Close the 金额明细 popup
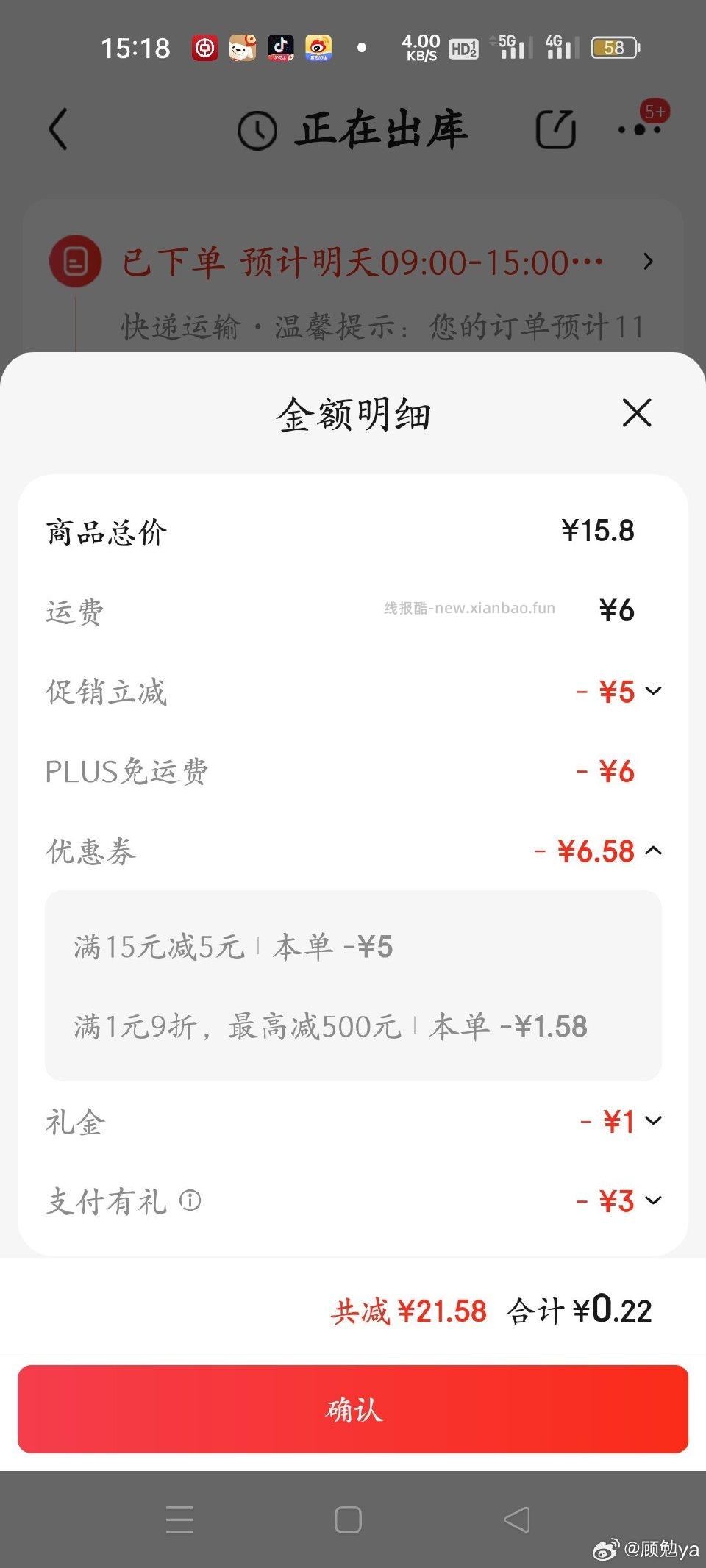Screen dimensions: 706x1568 point(637,414)
